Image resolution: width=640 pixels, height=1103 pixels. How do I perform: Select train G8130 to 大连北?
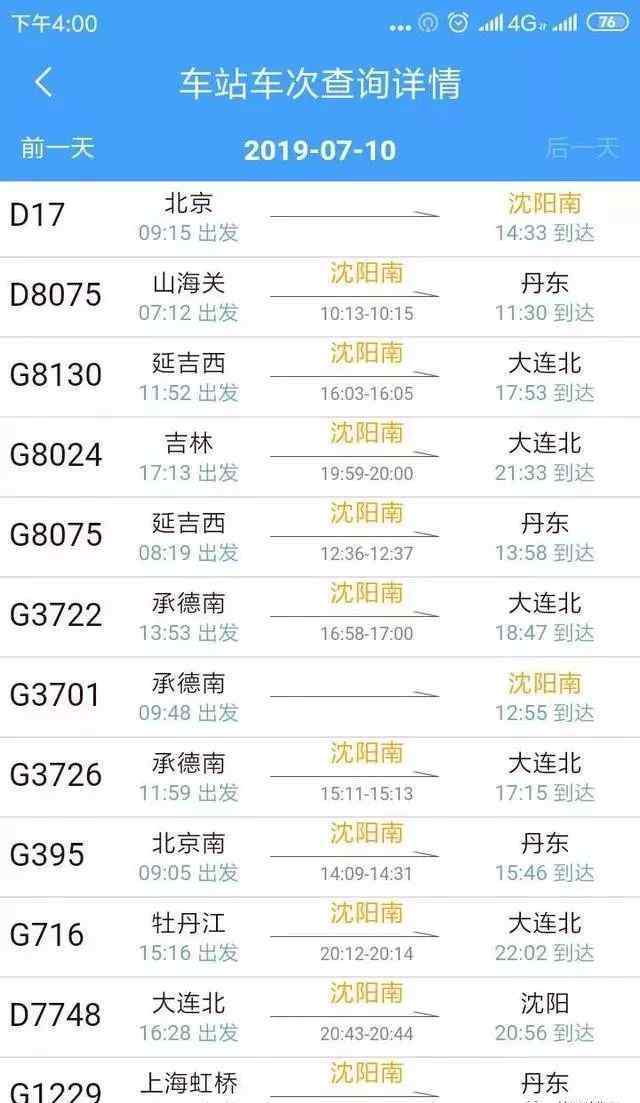320,378
